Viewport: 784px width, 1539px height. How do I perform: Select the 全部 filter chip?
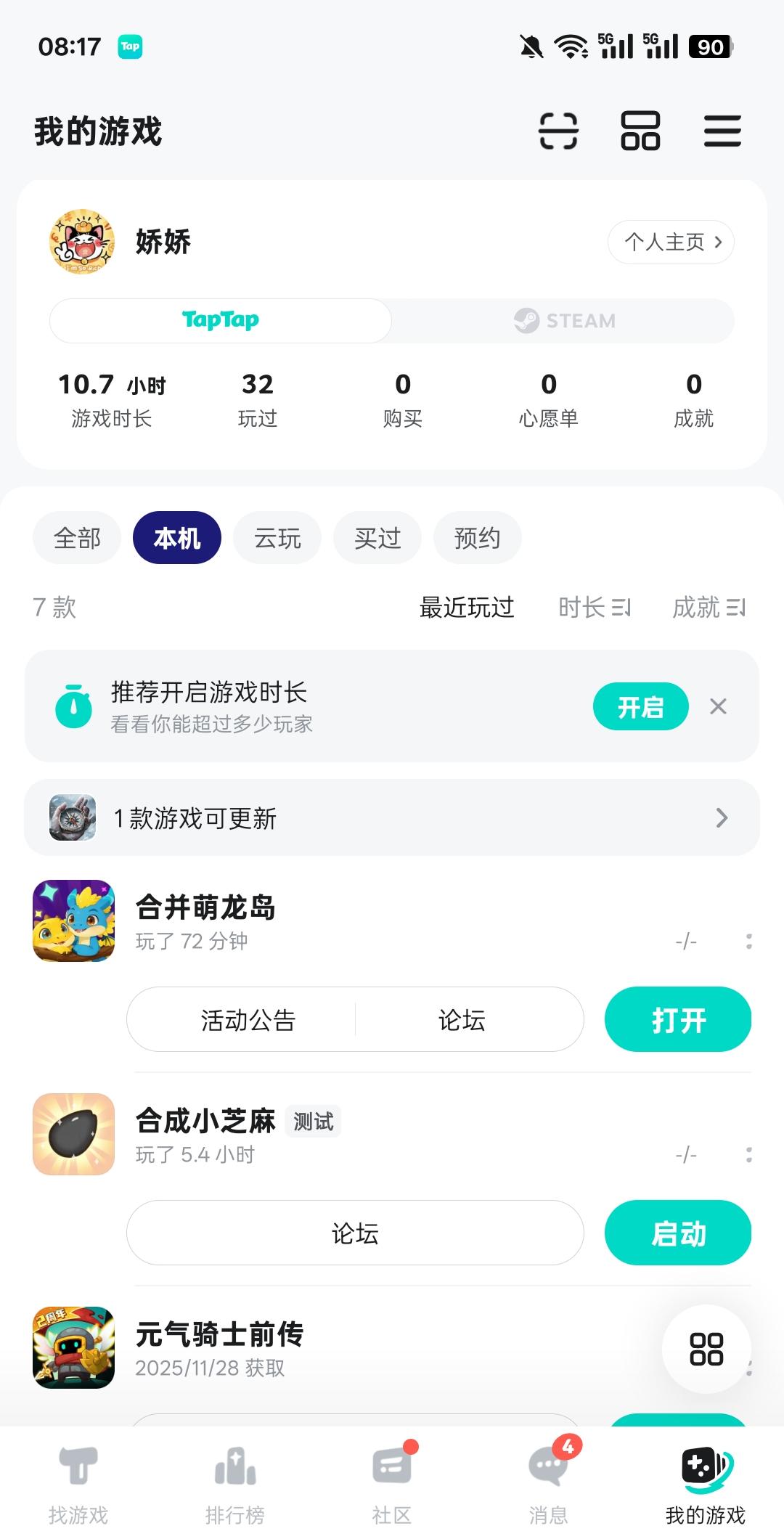[x=77, y=538]
